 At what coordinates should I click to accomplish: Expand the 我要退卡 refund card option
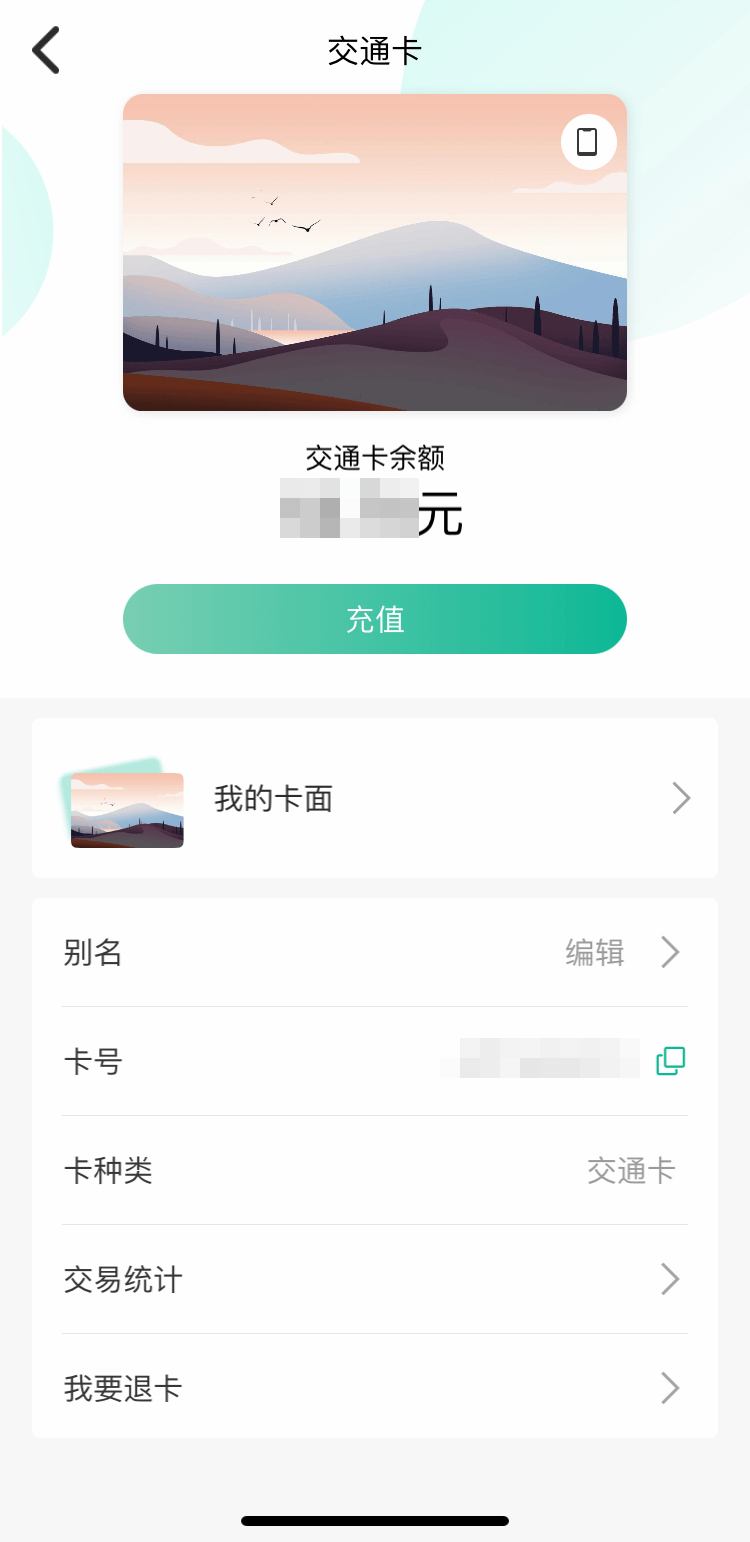click(x=375, y=1388)
